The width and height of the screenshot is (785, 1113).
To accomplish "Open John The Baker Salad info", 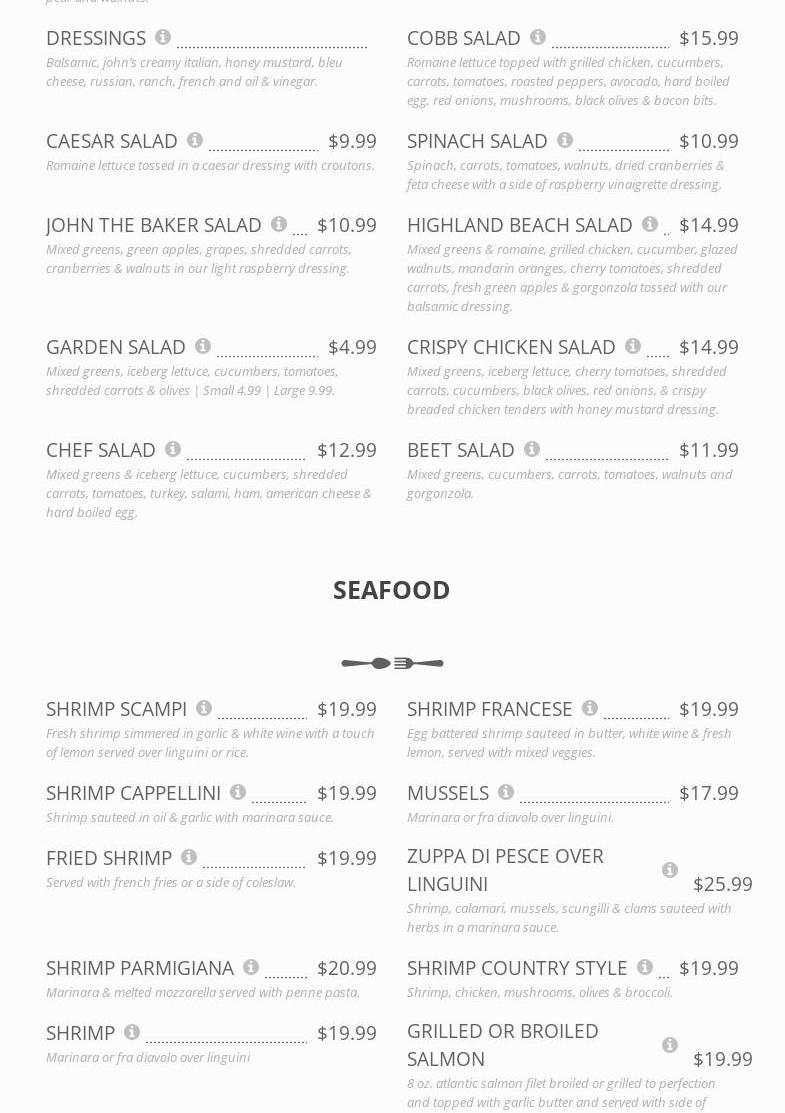I will pyautogui.click(x=279, y=224).
